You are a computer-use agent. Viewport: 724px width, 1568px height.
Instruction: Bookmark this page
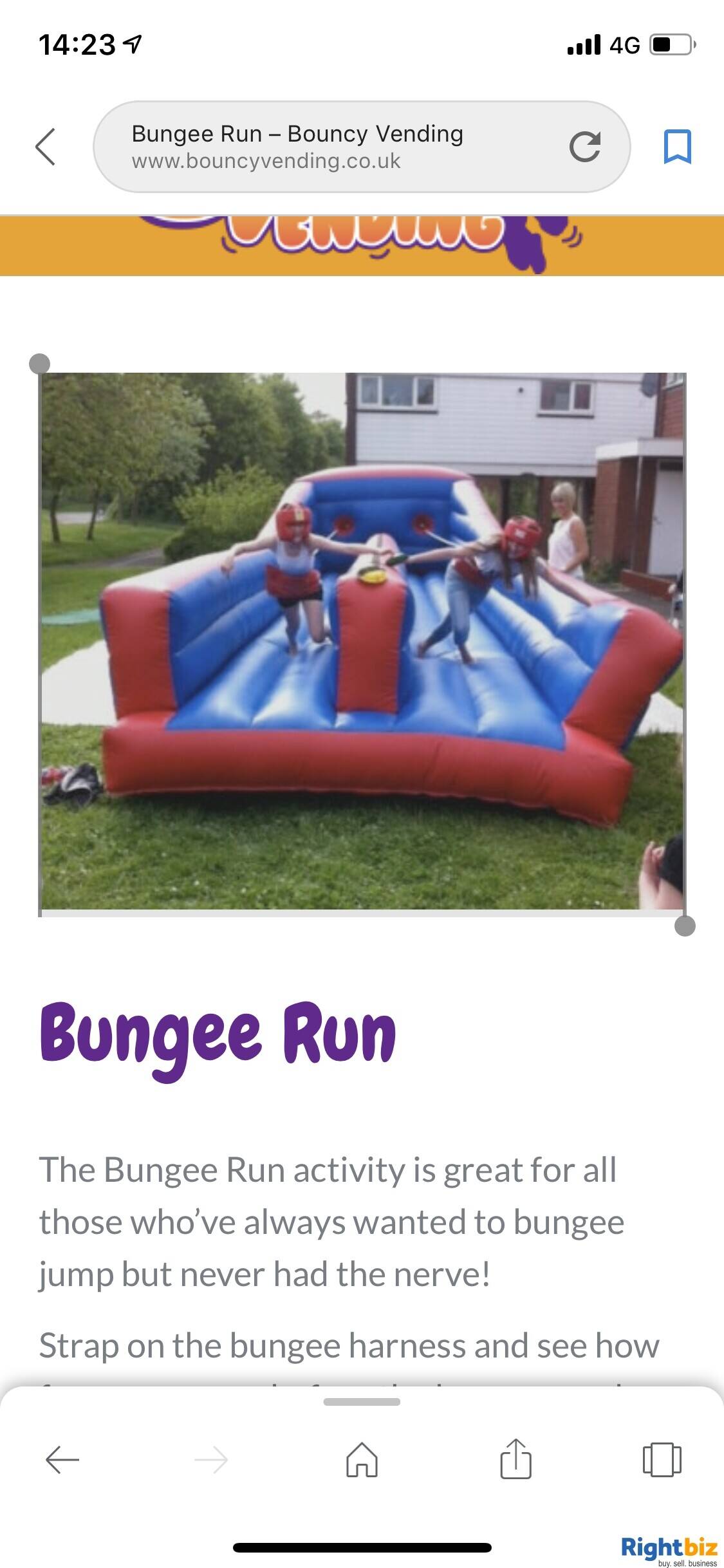coord(677,147)
